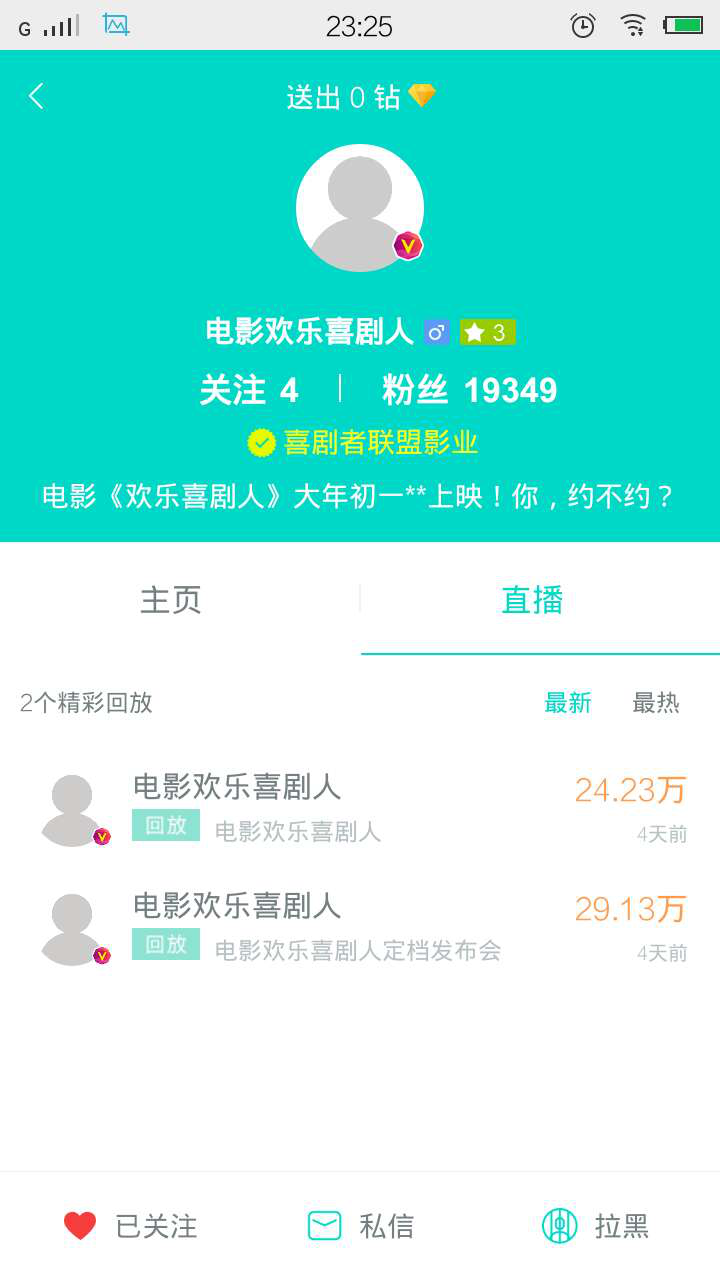Screen dimensions: 720x1280
Task: Open the 粉丝 19349 followers list
Action: tap(469, 390)
